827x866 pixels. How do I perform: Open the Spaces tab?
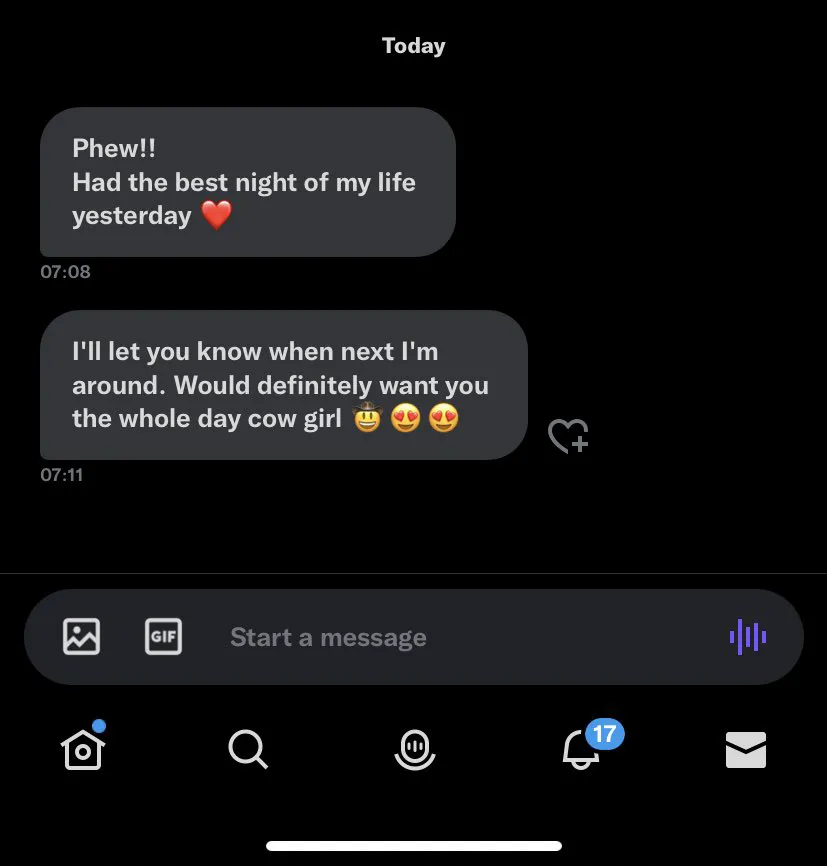click(x=414, y=749)
